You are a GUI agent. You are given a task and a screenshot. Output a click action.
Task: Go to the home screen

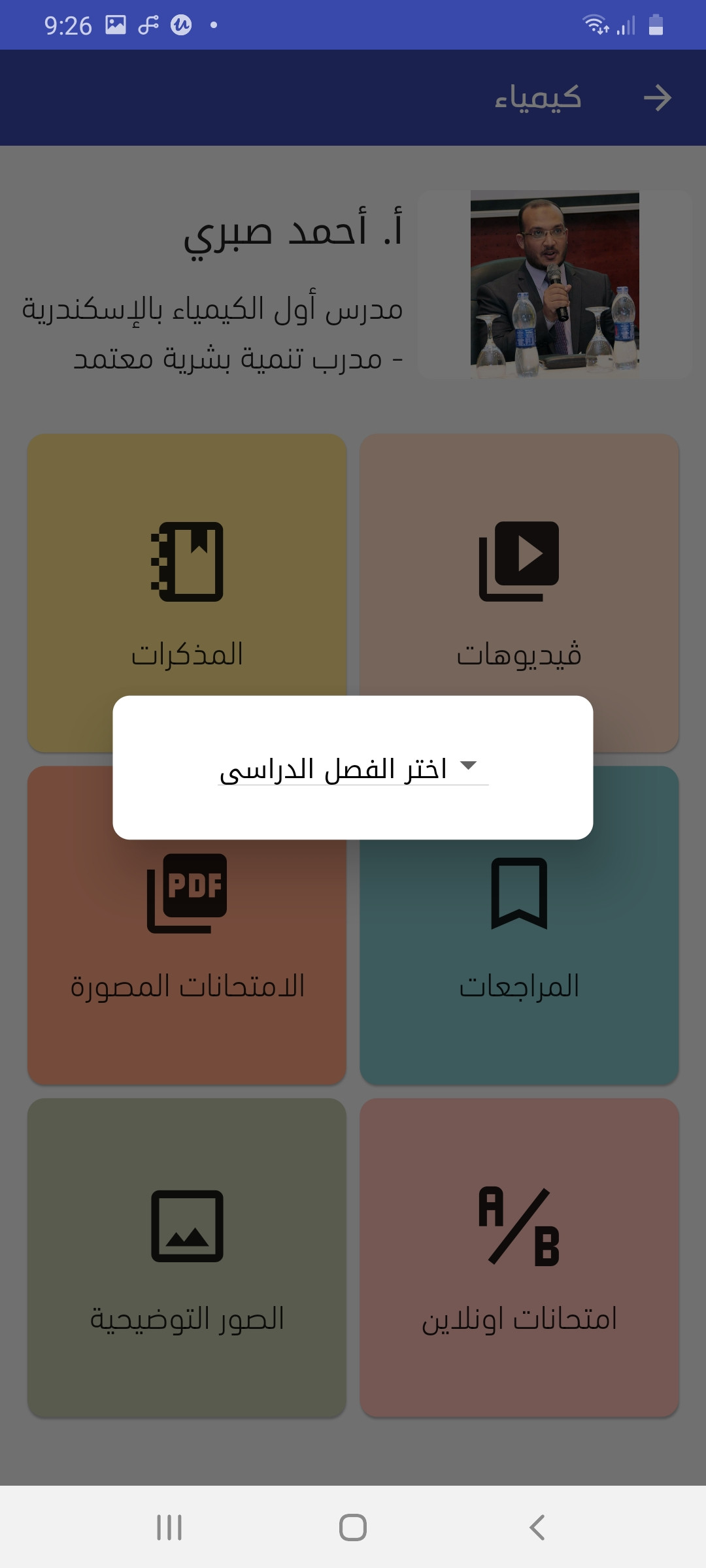point(353,1527)
